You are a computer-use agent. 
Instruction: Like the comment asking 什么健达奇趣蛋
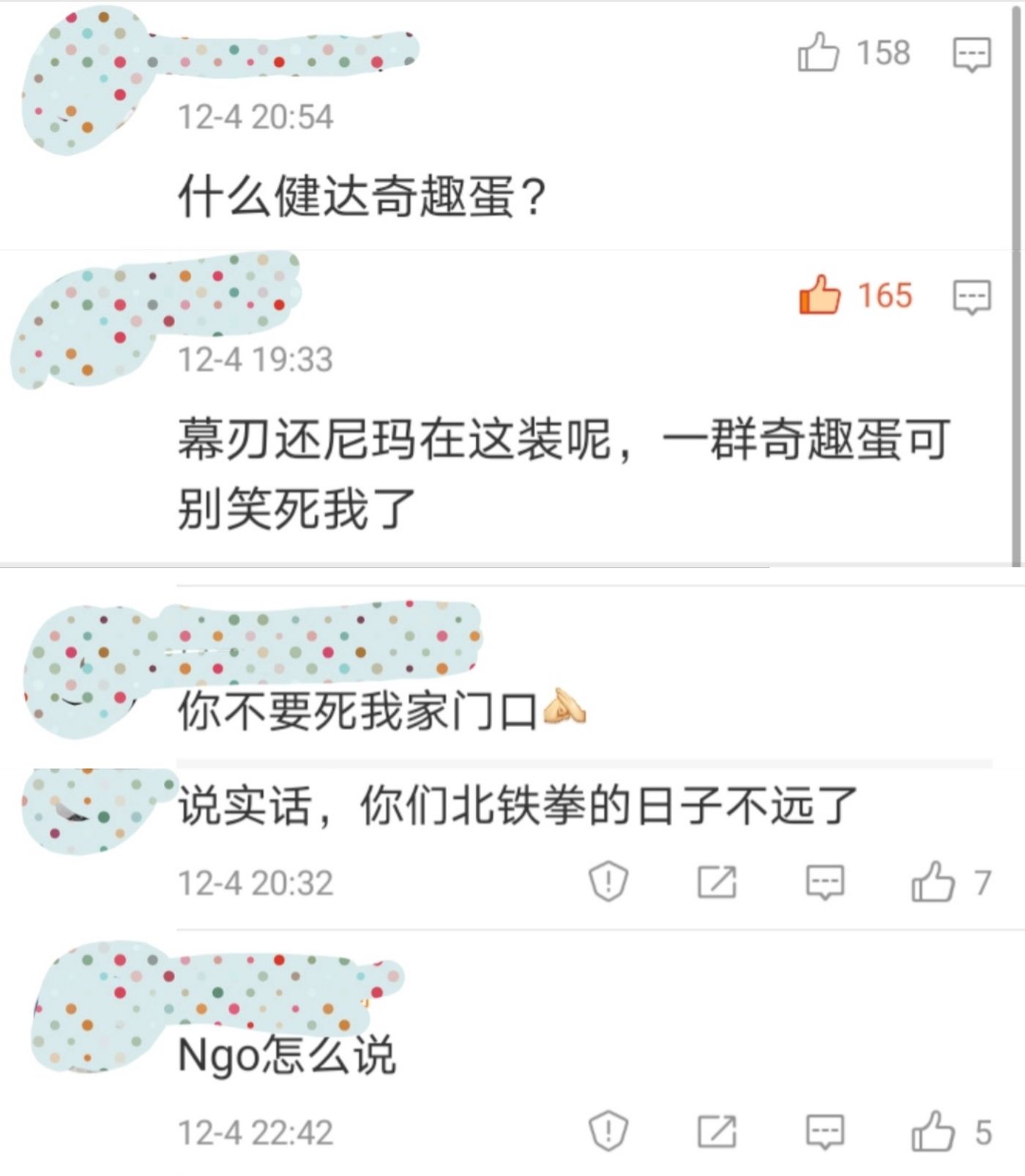tap(818, 53)
